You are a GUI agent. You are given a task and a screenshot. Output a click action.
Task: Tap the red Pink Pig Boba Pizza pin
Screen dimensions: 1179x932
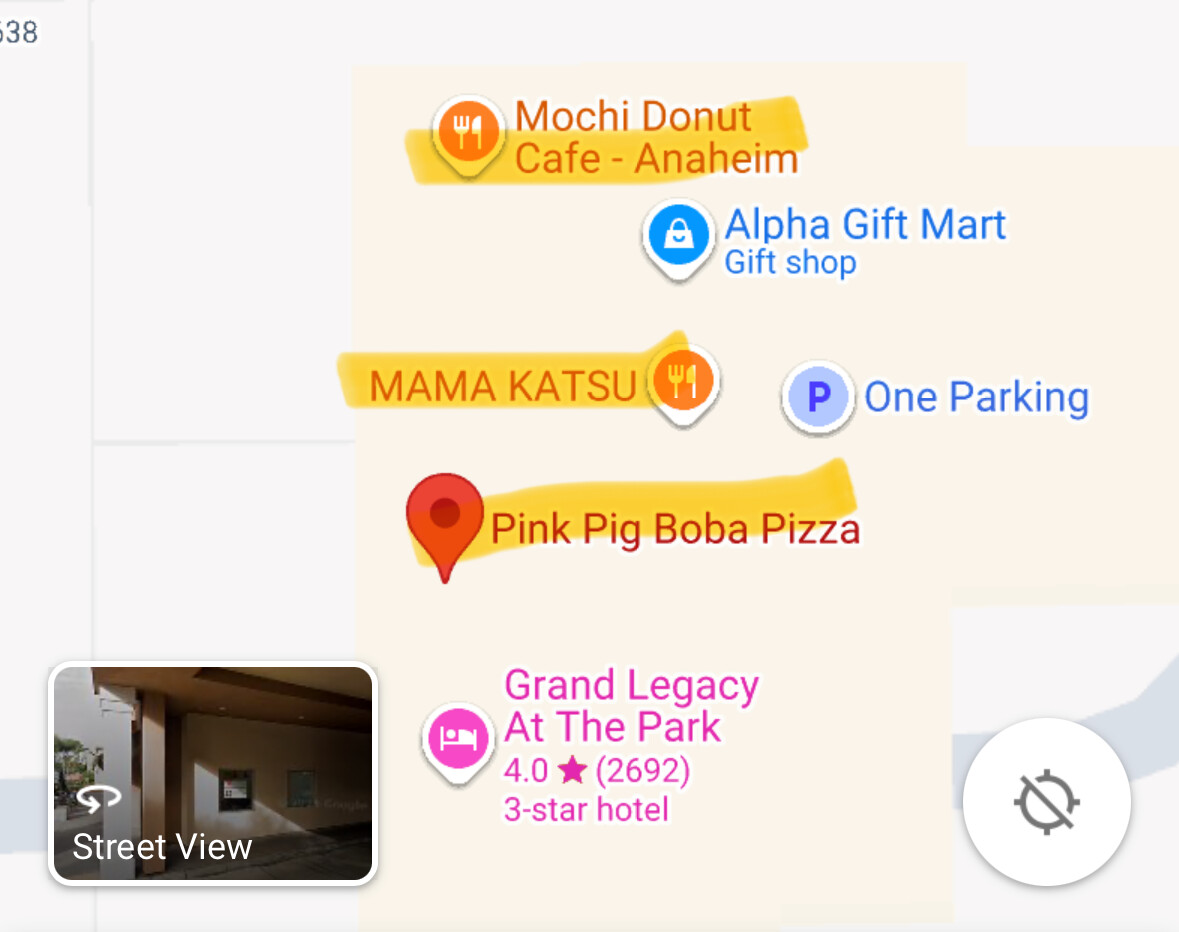coord(445,518)
